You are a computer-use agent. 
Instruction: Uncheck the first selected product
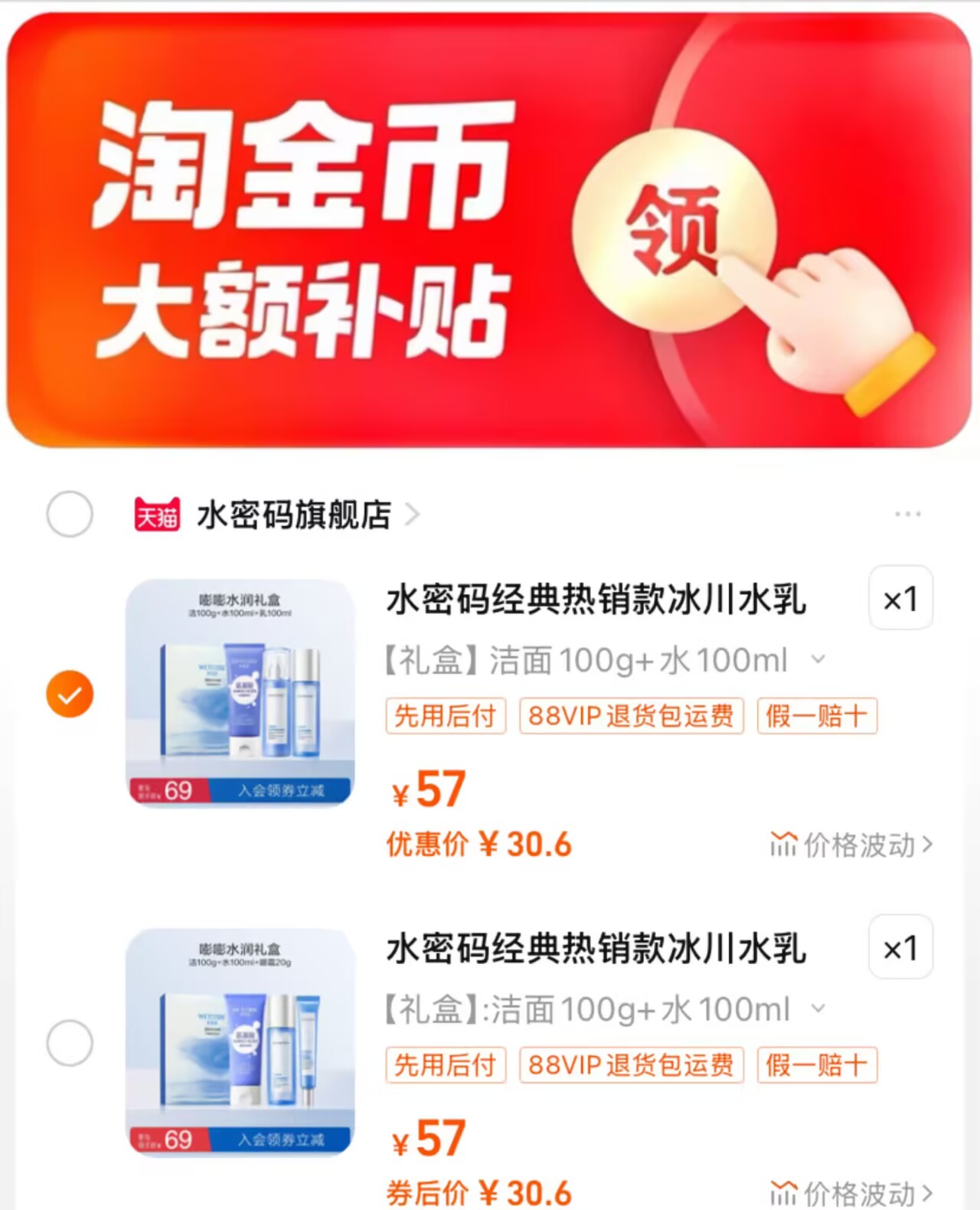pyautogui.click(x=70, y=694)
